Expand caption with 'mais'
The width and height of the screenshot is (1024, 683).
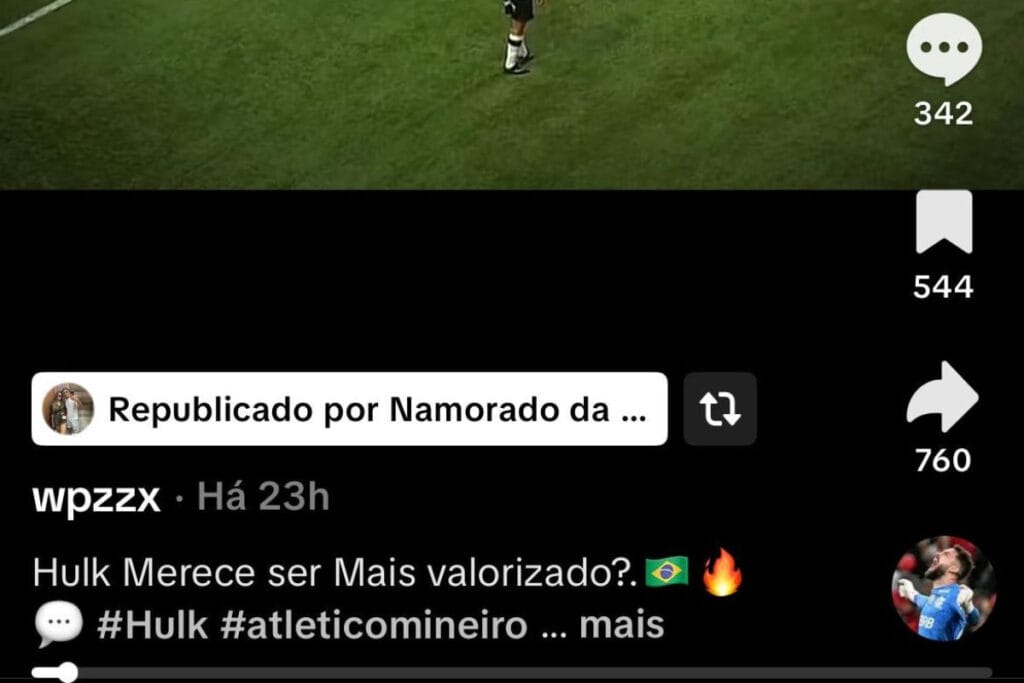point(621,626)
